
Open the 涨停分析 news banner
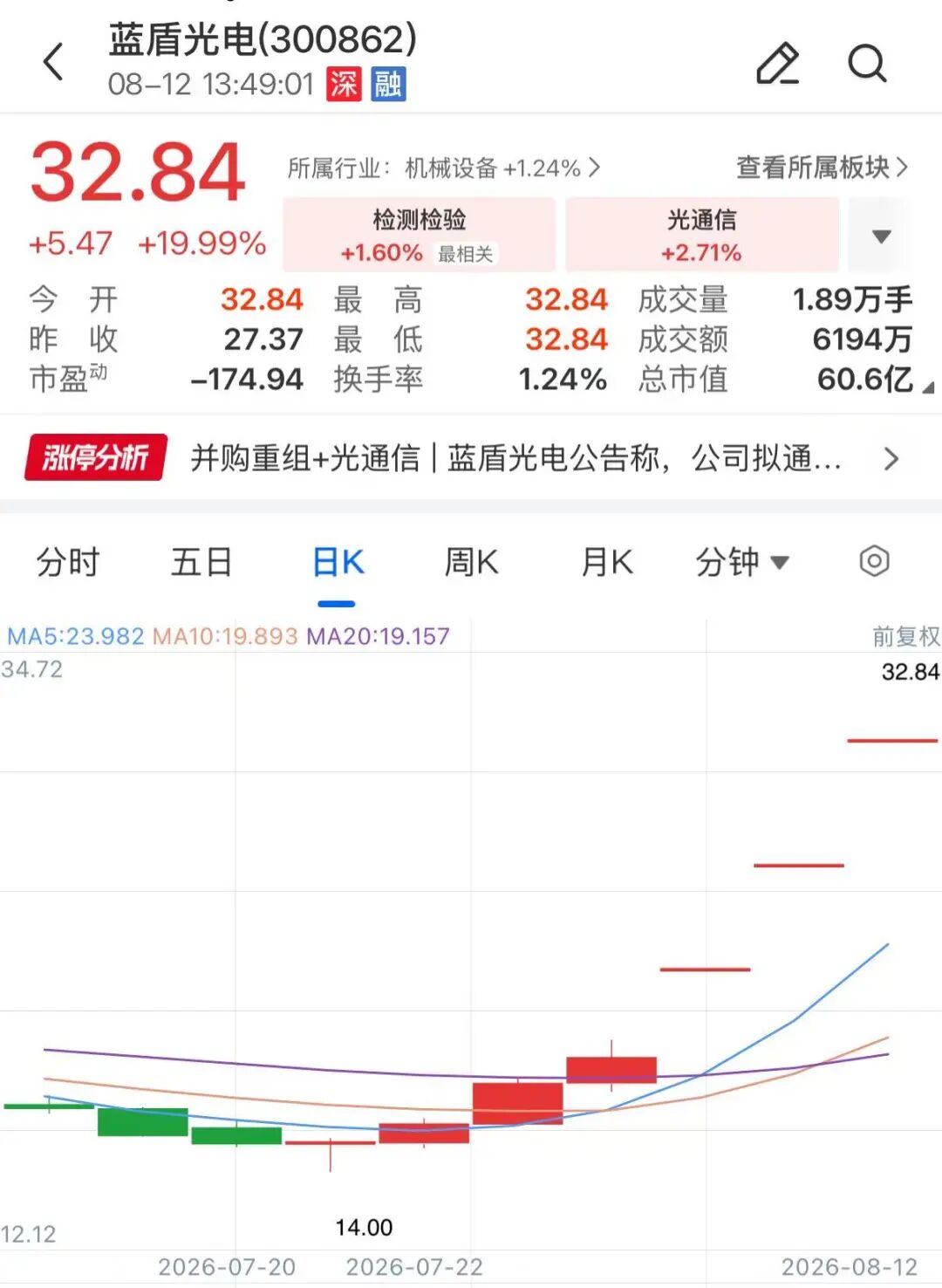click(x=462, y=457)
